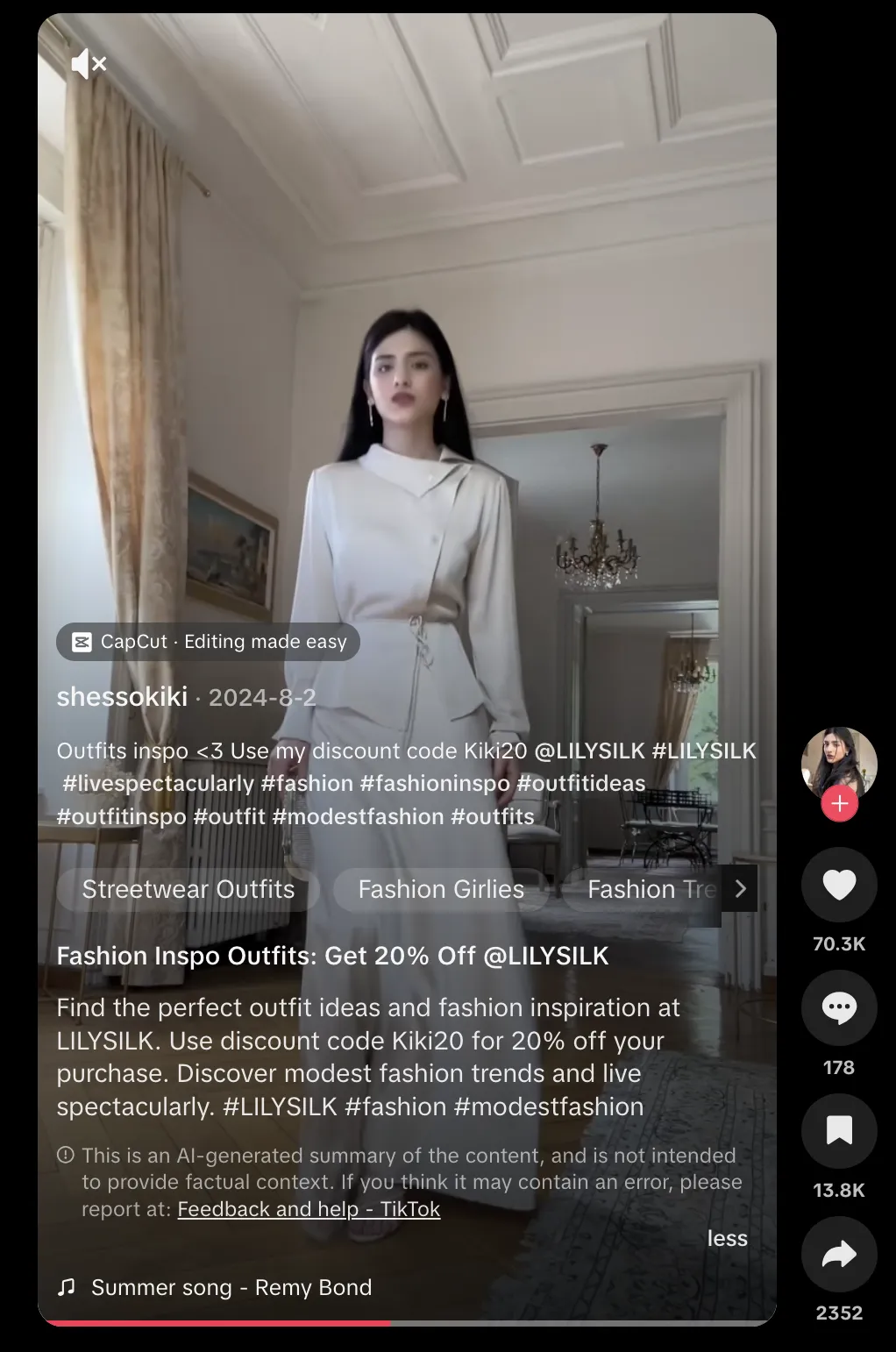Open shessokiki's profile name

[x=122, y=697]
